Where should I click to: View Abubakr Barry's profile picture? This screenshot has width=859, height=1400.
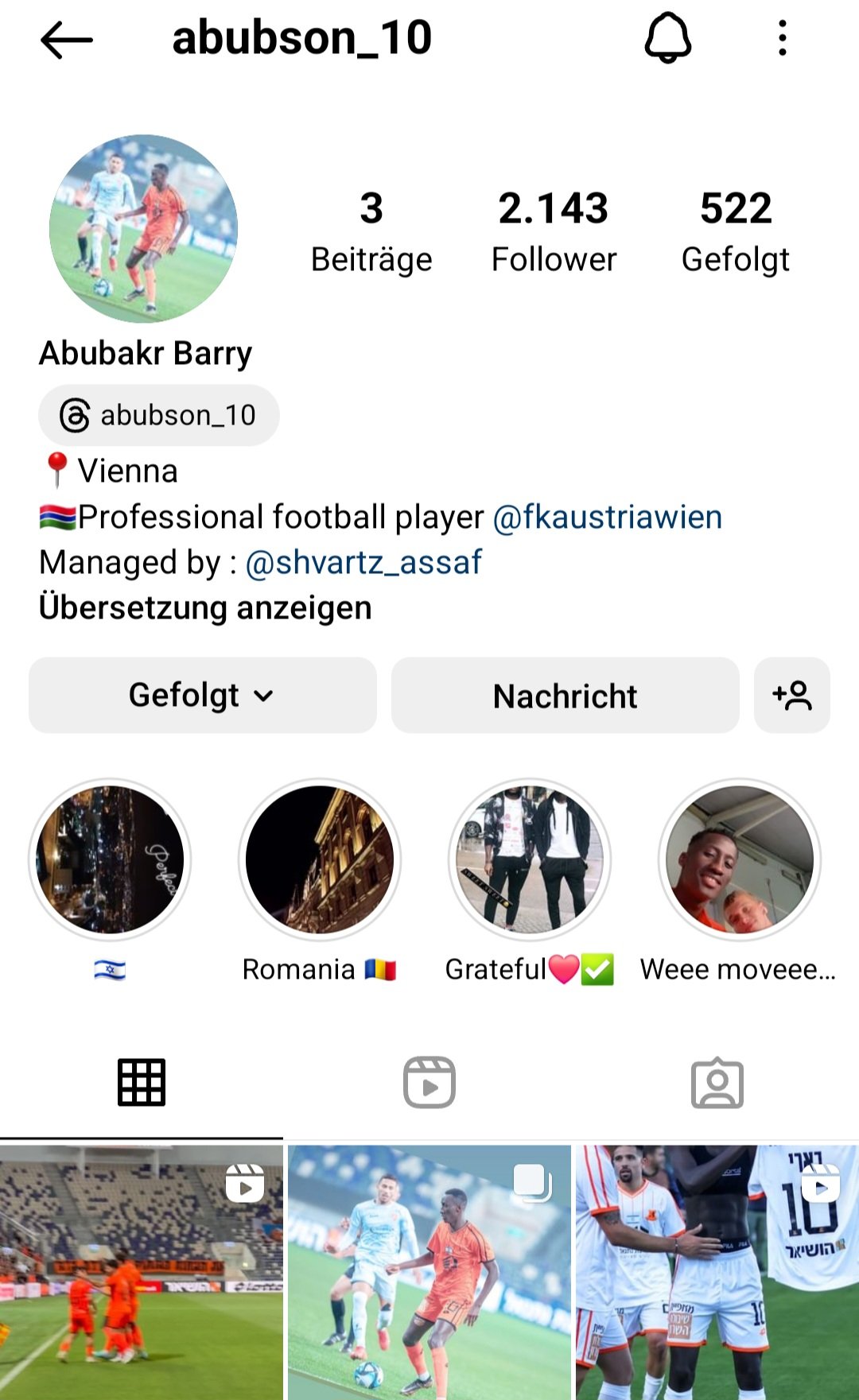tap(144, 228)
